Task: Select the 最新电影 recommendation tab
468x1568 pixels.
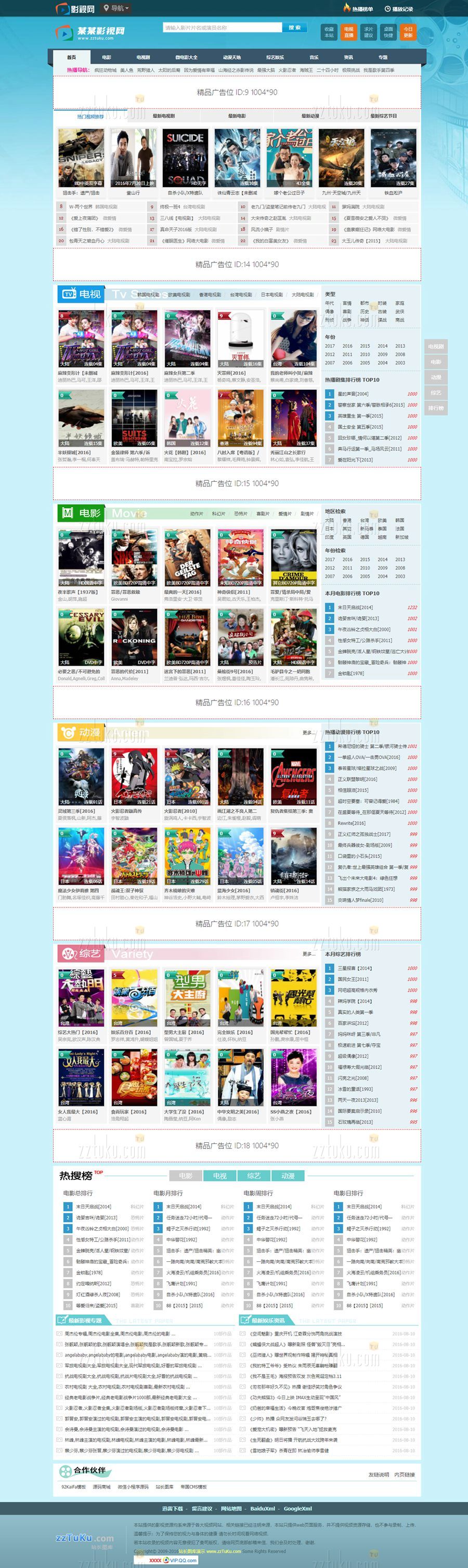Action: tap(237, 116)
